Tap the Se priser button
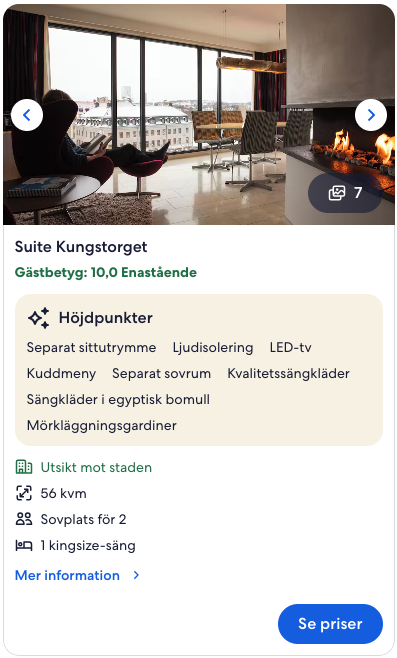397x658 pixels. 330,624
